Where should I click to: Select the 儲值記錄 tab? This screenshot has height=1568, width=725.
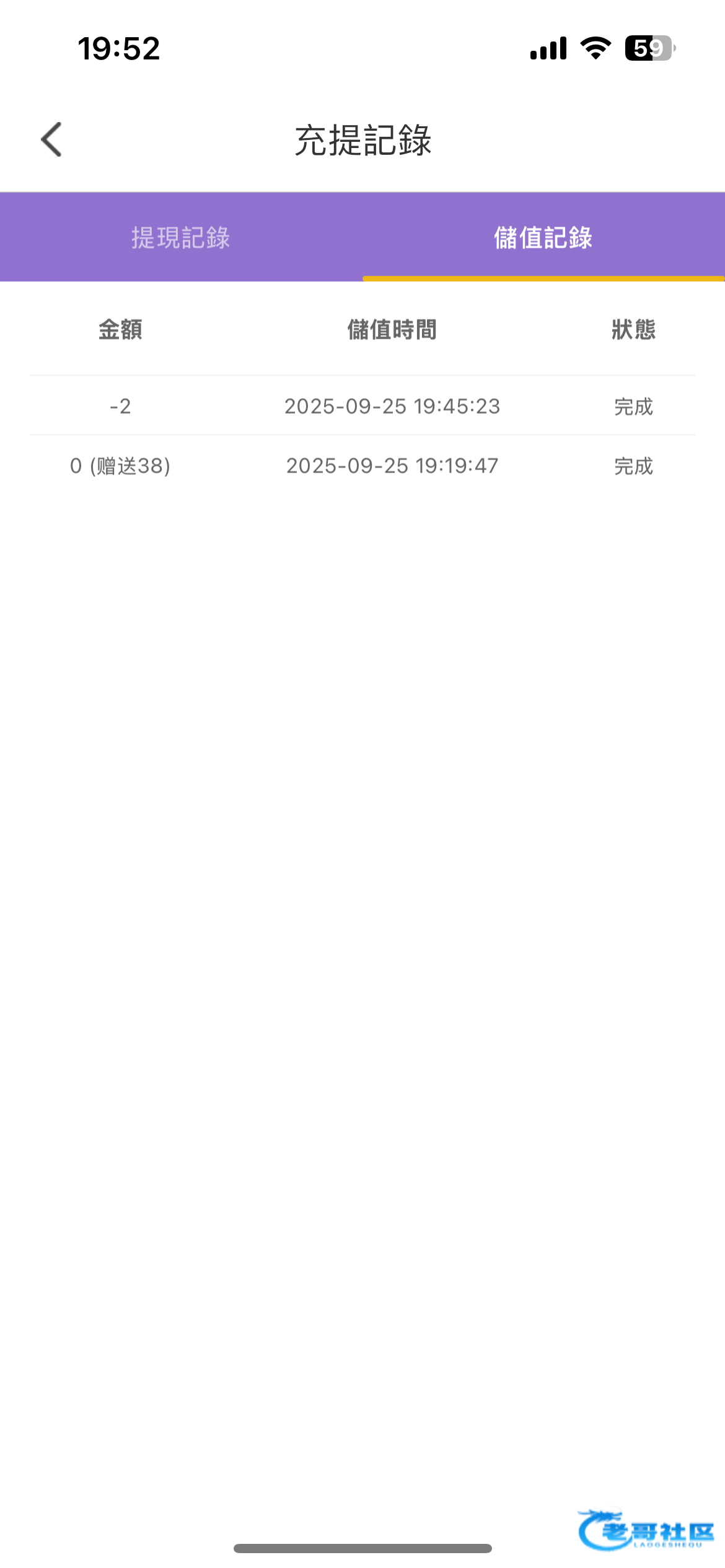click(543, 238)
